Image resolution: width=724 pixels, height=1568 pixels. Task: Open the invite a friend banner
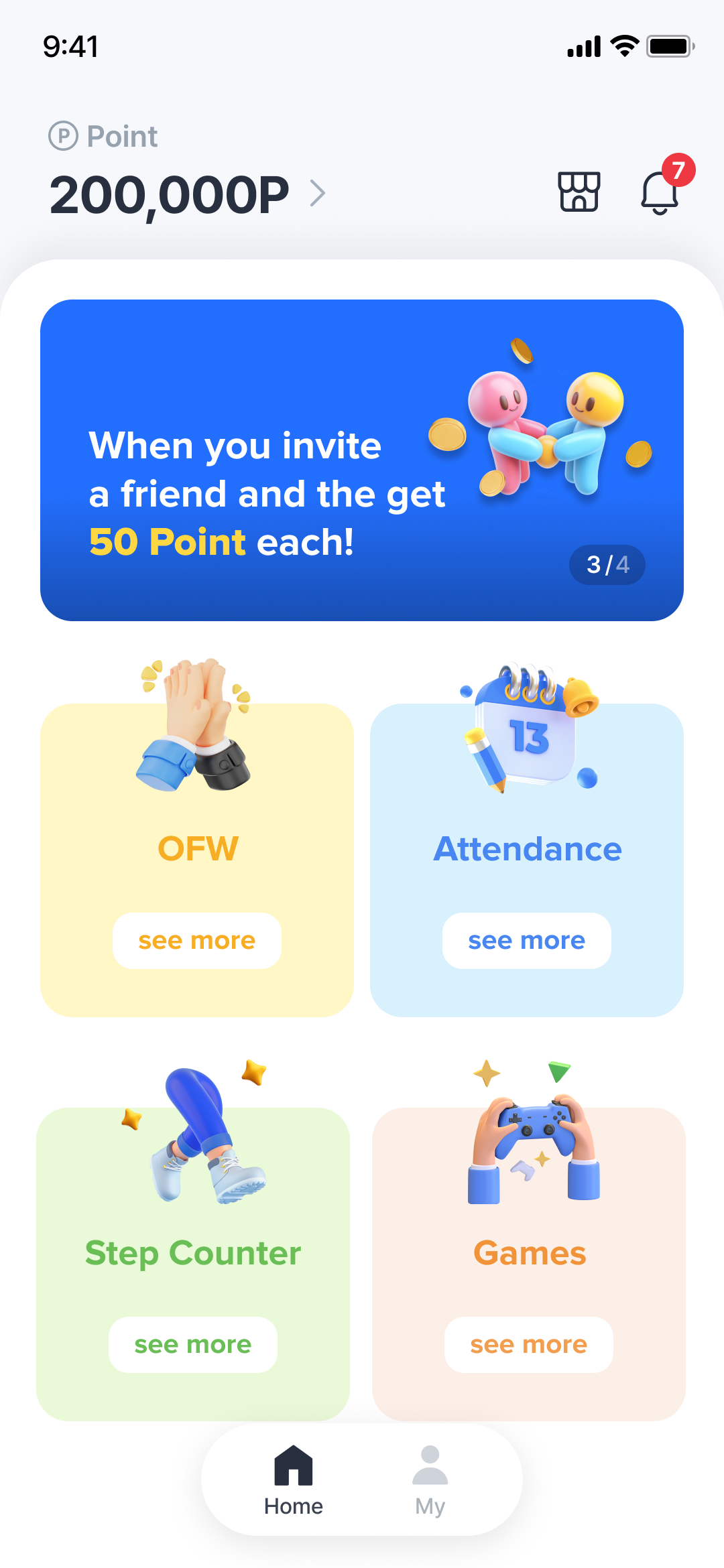(362, 460)
